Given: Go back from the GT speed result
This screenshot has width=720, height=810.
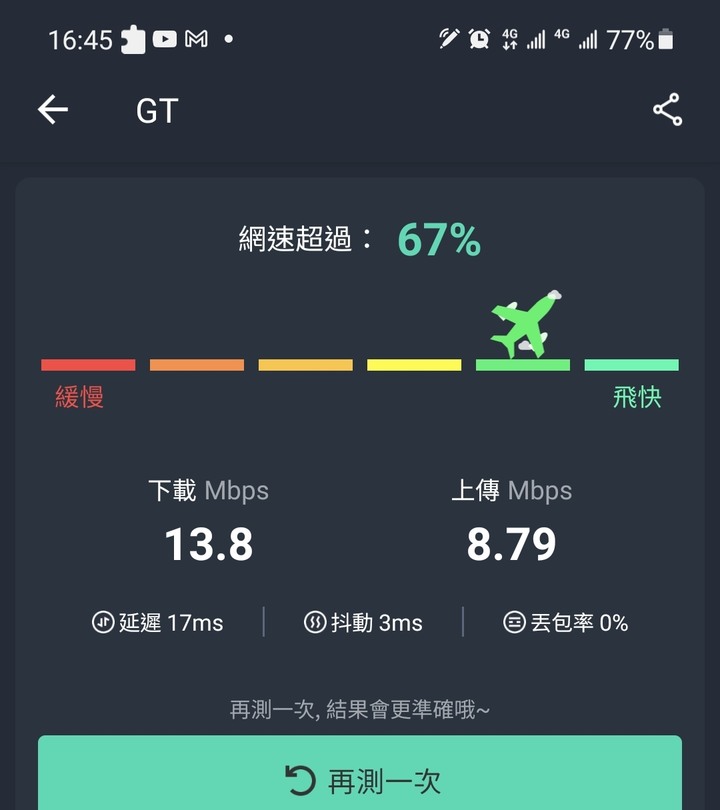Looking at the screenshot, I should 53,110.
